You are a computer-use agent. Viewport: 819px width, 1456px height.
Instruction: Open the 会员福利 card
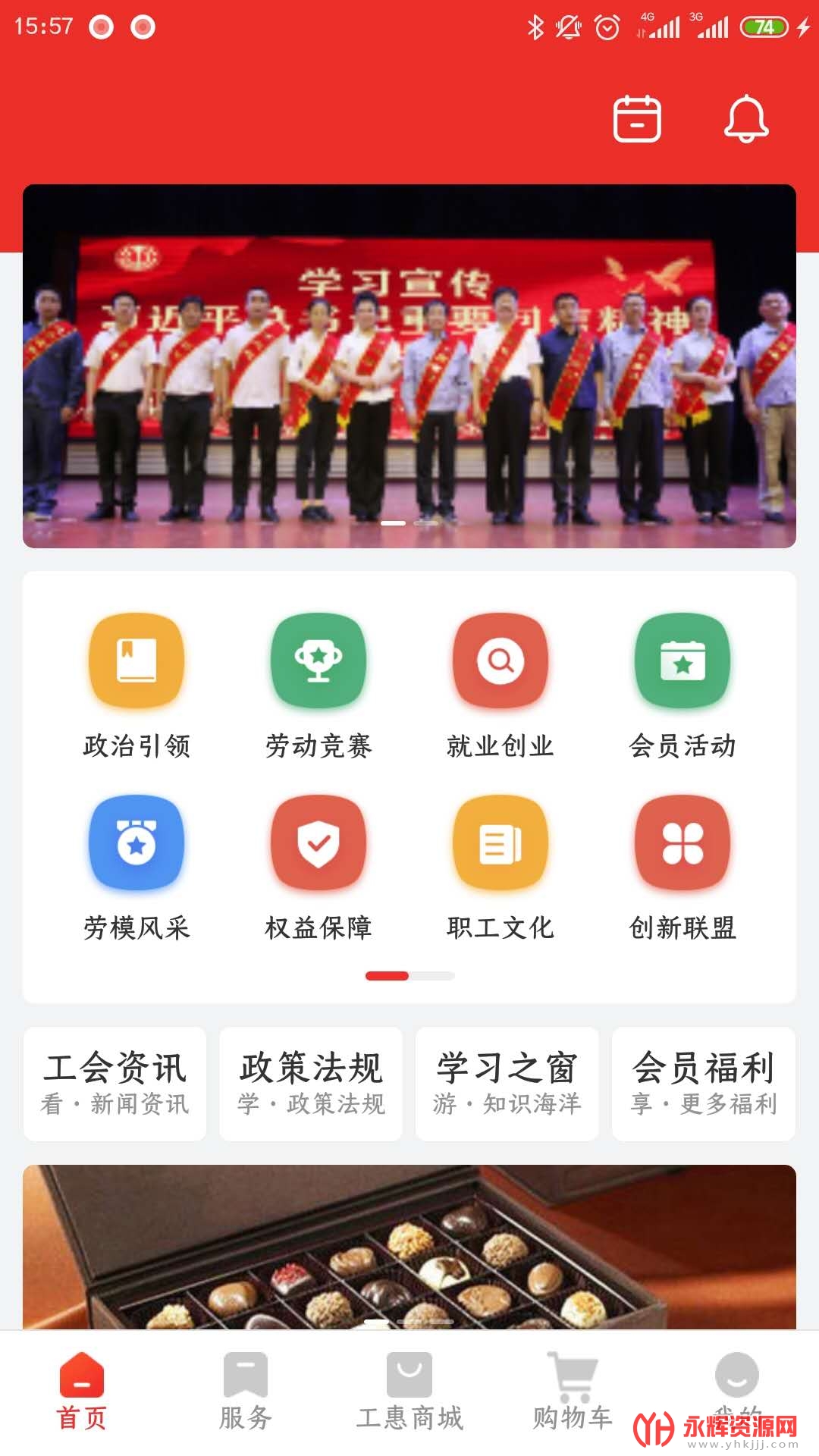704,1084
